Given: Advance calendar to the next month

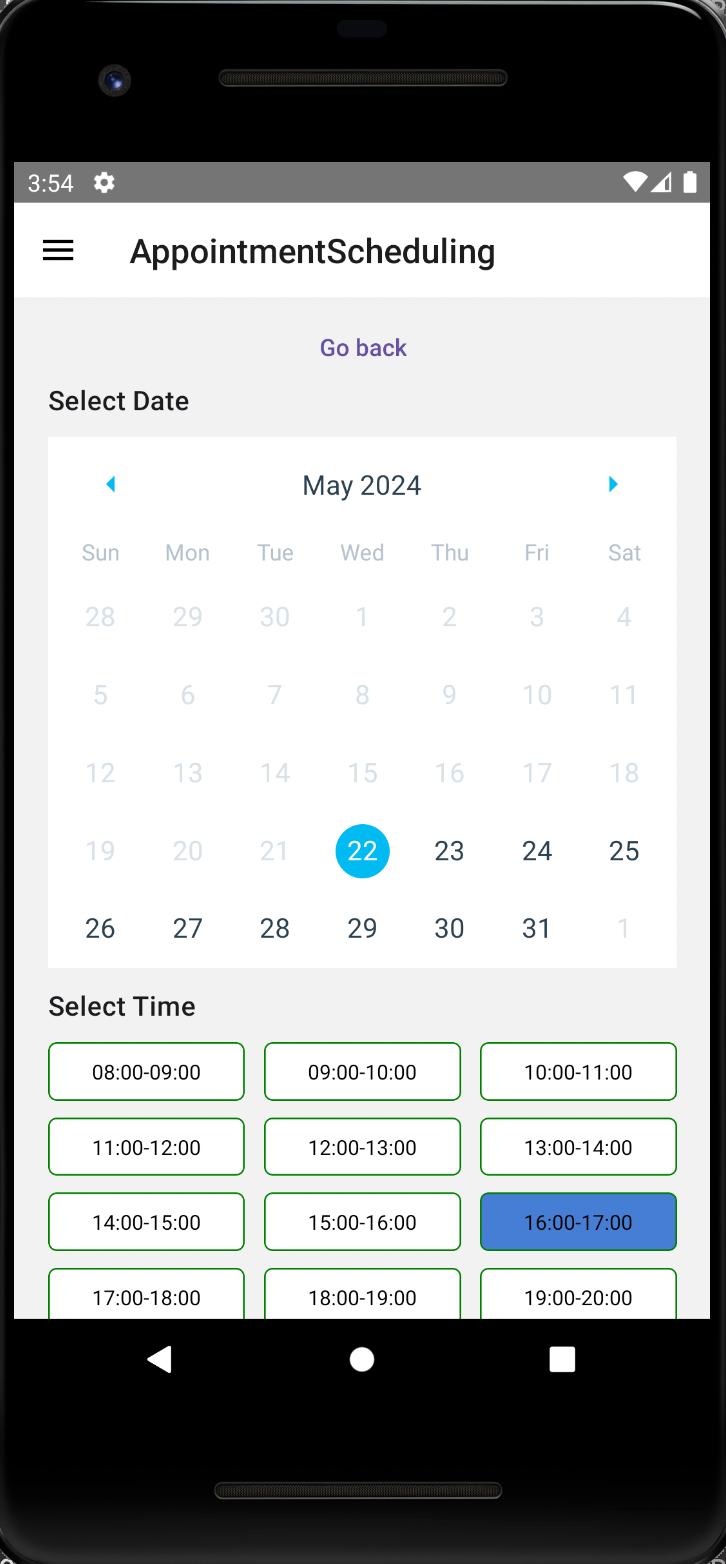Looking at the screenshot, I should pos(613,485).
